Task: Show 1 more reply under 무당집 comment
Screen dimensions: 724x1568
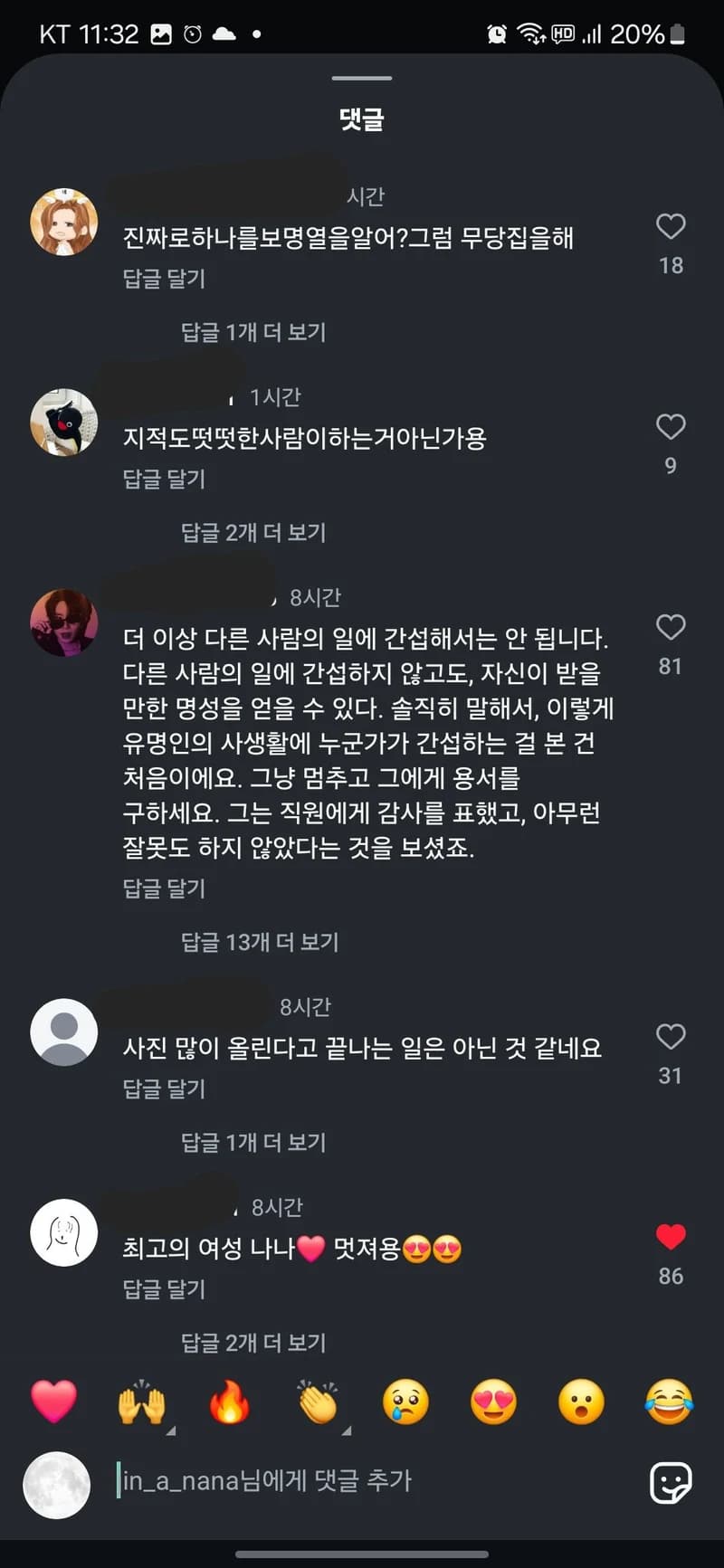Action: (x=253, y=332)
